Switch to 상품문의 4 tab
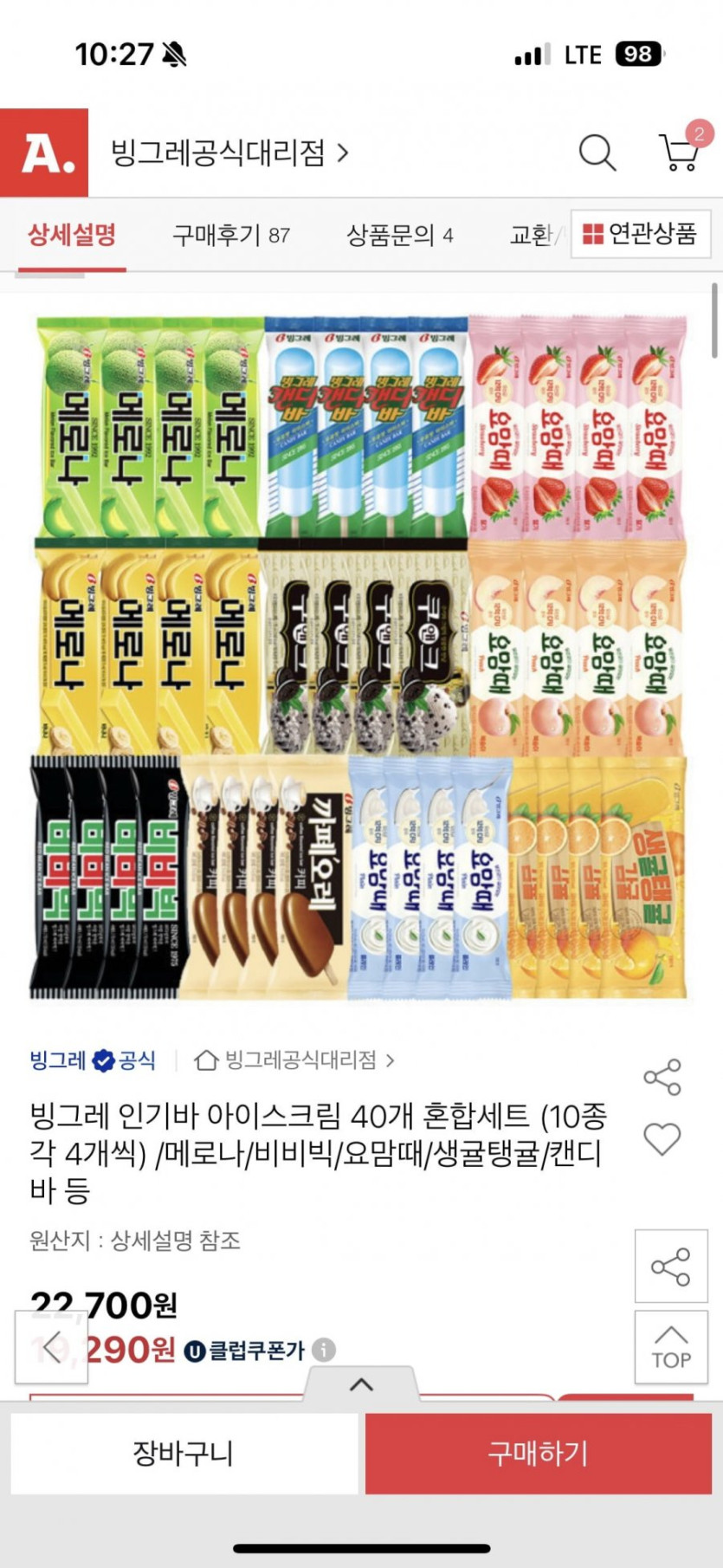The height and width of the screenshot is (1568, 723). (399, 235)
